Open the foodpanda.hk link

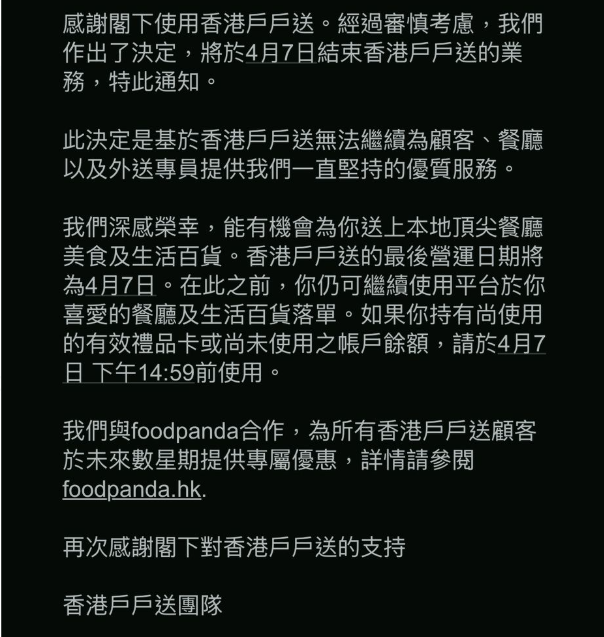(131, 491)
